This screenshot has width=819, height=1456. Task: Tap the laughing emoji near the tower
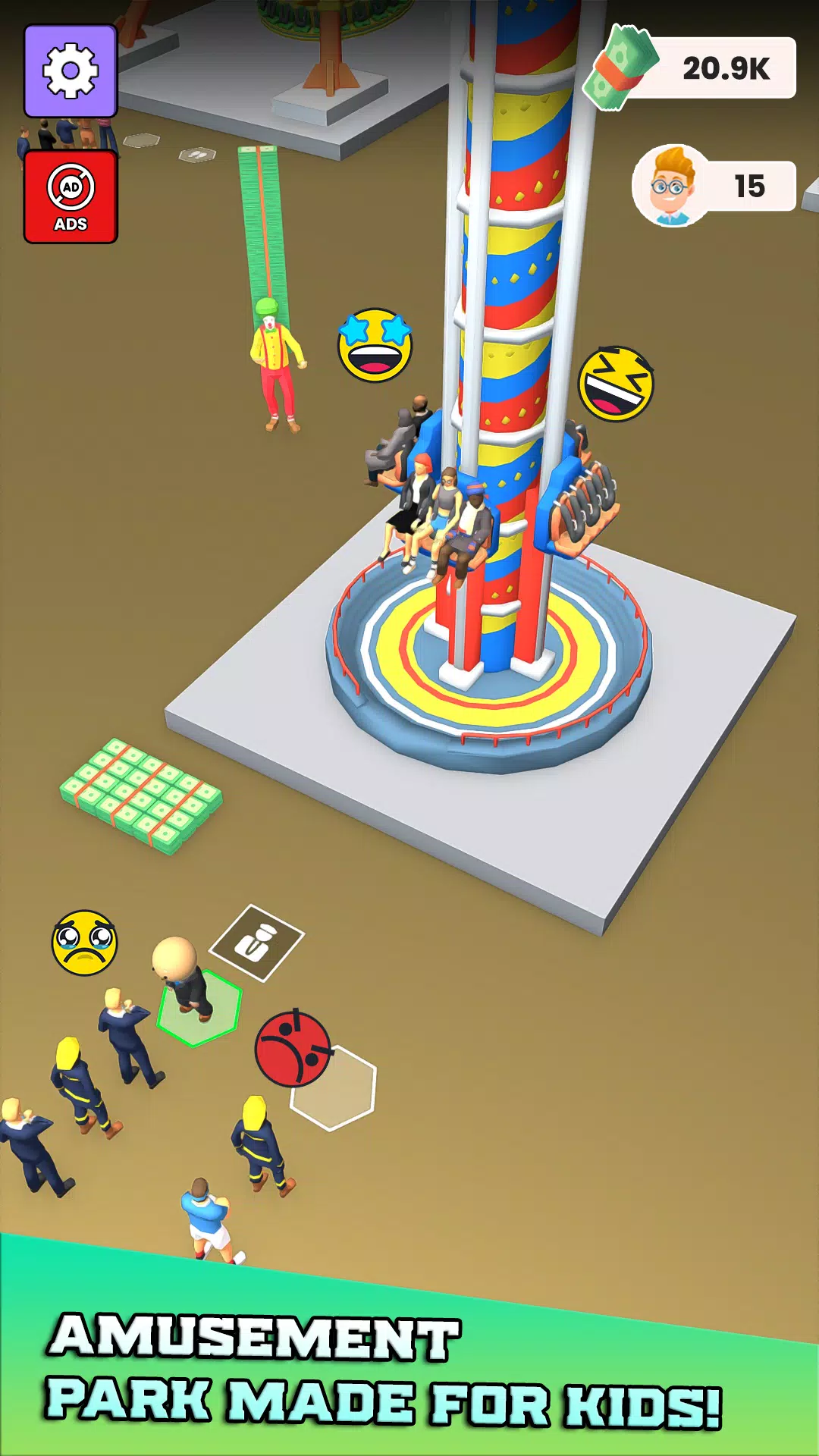point(616,383)
